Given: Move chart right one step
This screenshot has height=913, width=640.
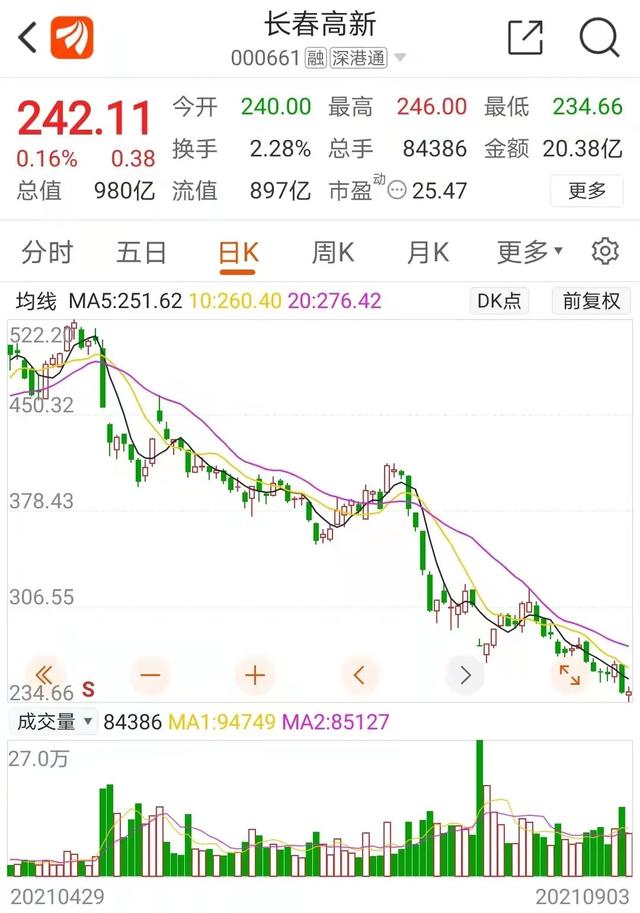Looking at the screenshot, I should click(x=465, y=675).
